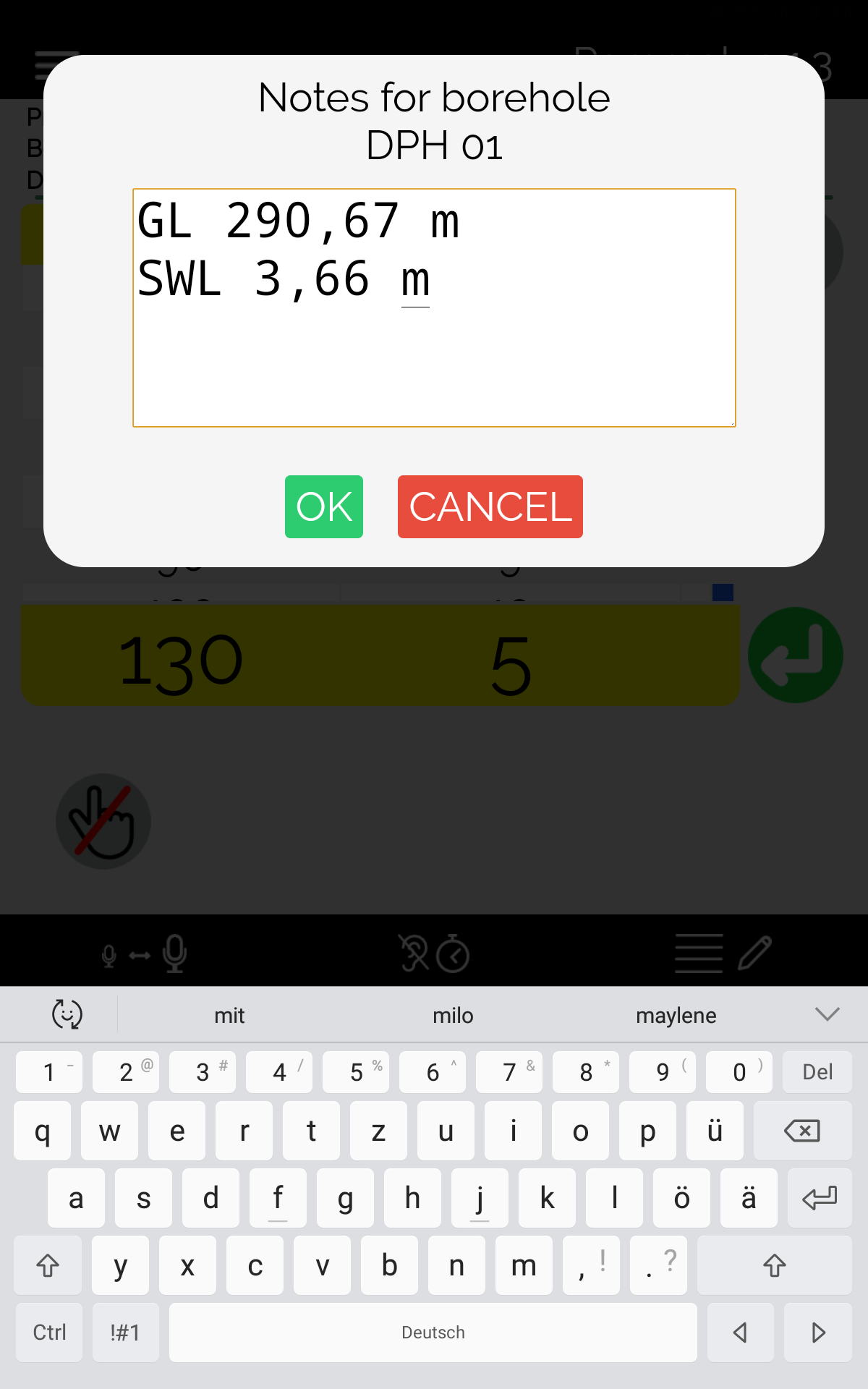Enable the left shift key
Viewport: 868px width, 1389px height.
pyautogui.click(x=48, y=1265)
